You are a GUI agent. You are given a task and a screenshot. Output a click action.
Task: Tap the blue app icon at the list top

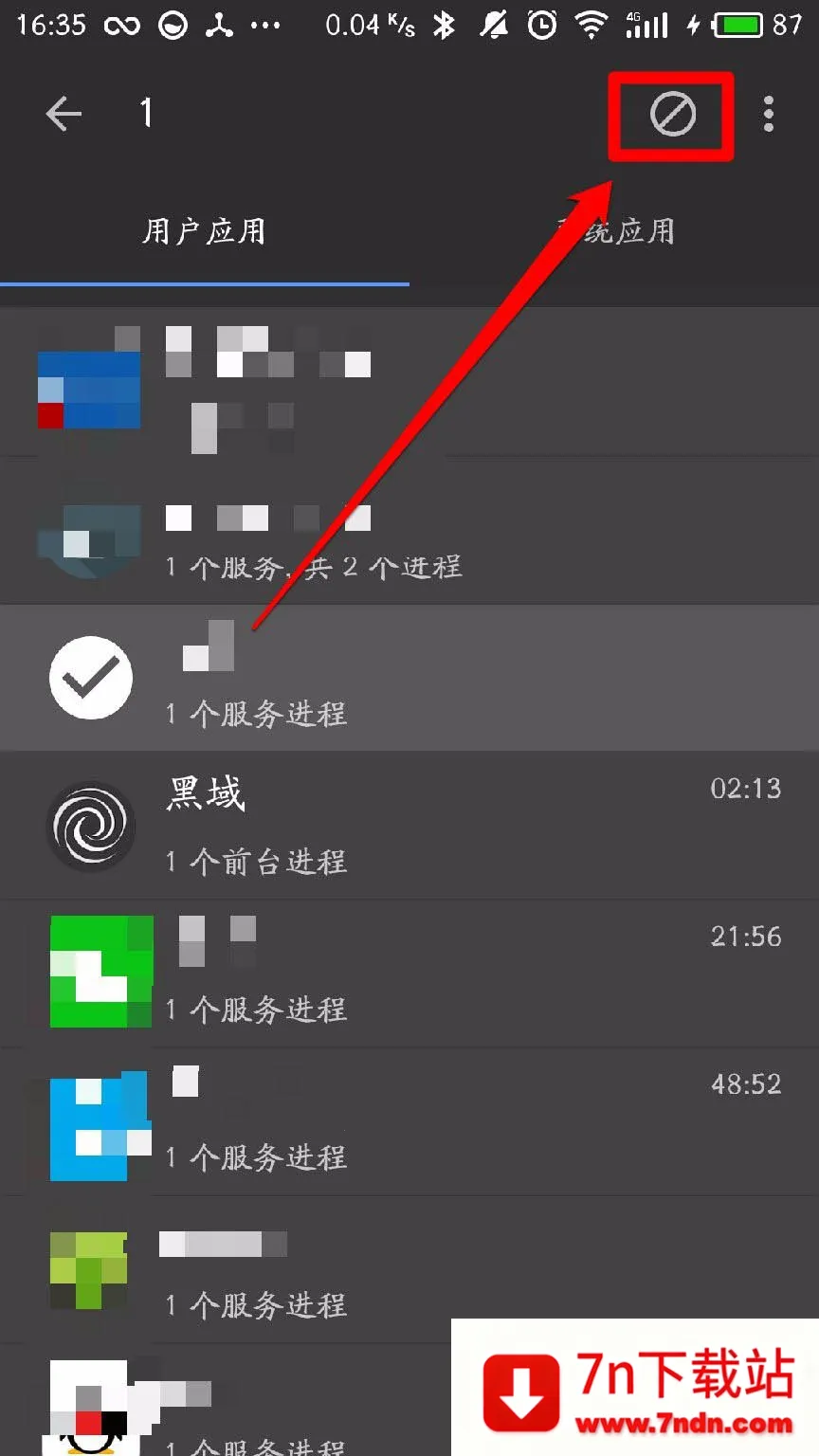pos(89,389)
